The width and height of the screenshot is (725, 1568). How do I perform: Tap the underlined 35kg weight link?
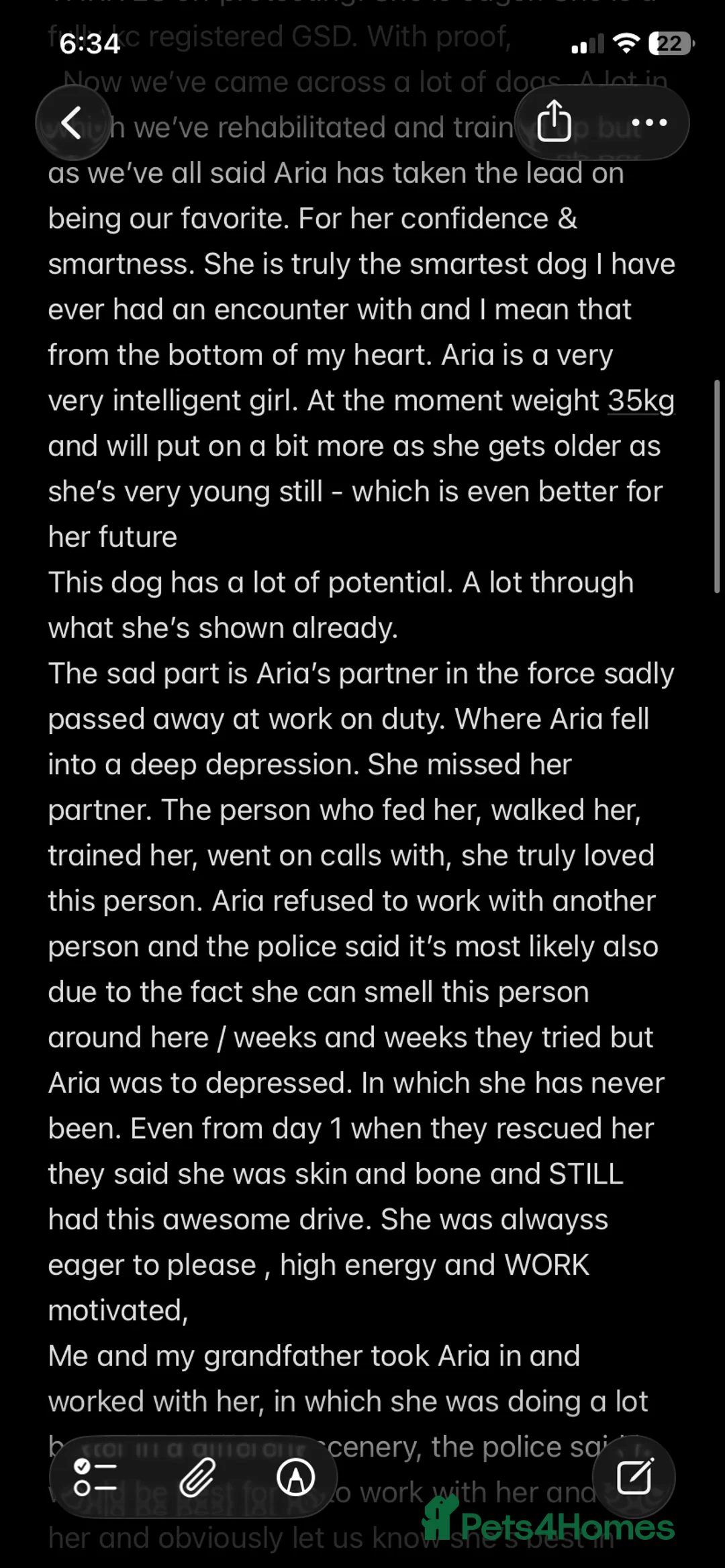point(640,401)
